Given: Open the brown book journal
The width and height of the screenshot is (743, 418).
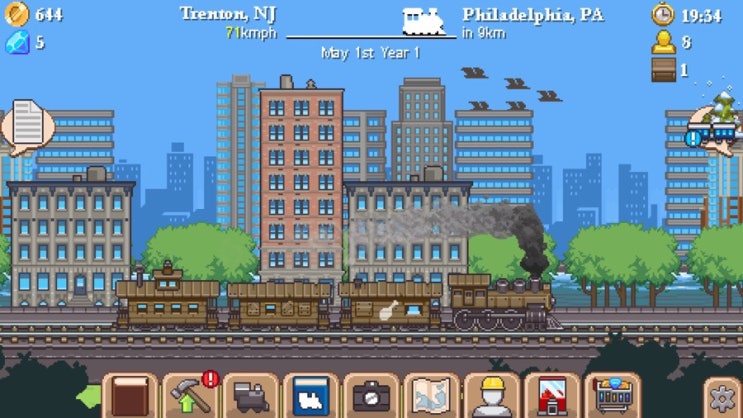Looking at the screenshot, I should coord(130,396).
